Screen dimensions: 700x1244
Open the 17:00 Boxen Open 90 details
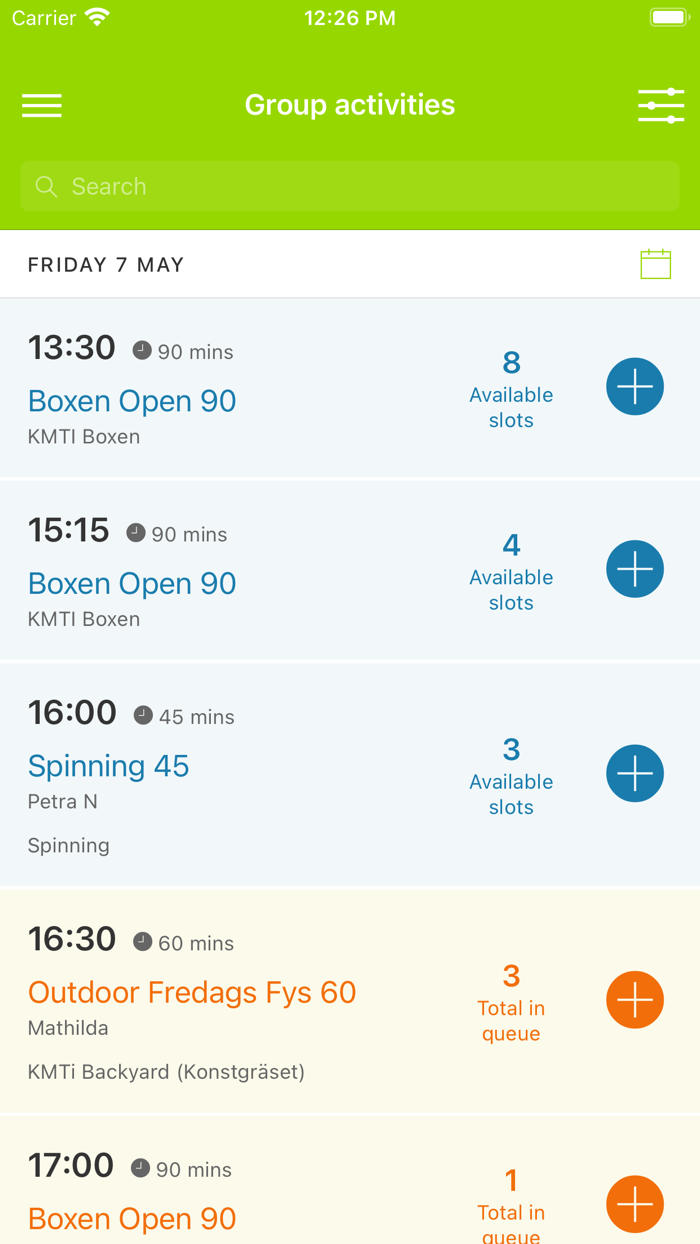(x=132, y=1219)
